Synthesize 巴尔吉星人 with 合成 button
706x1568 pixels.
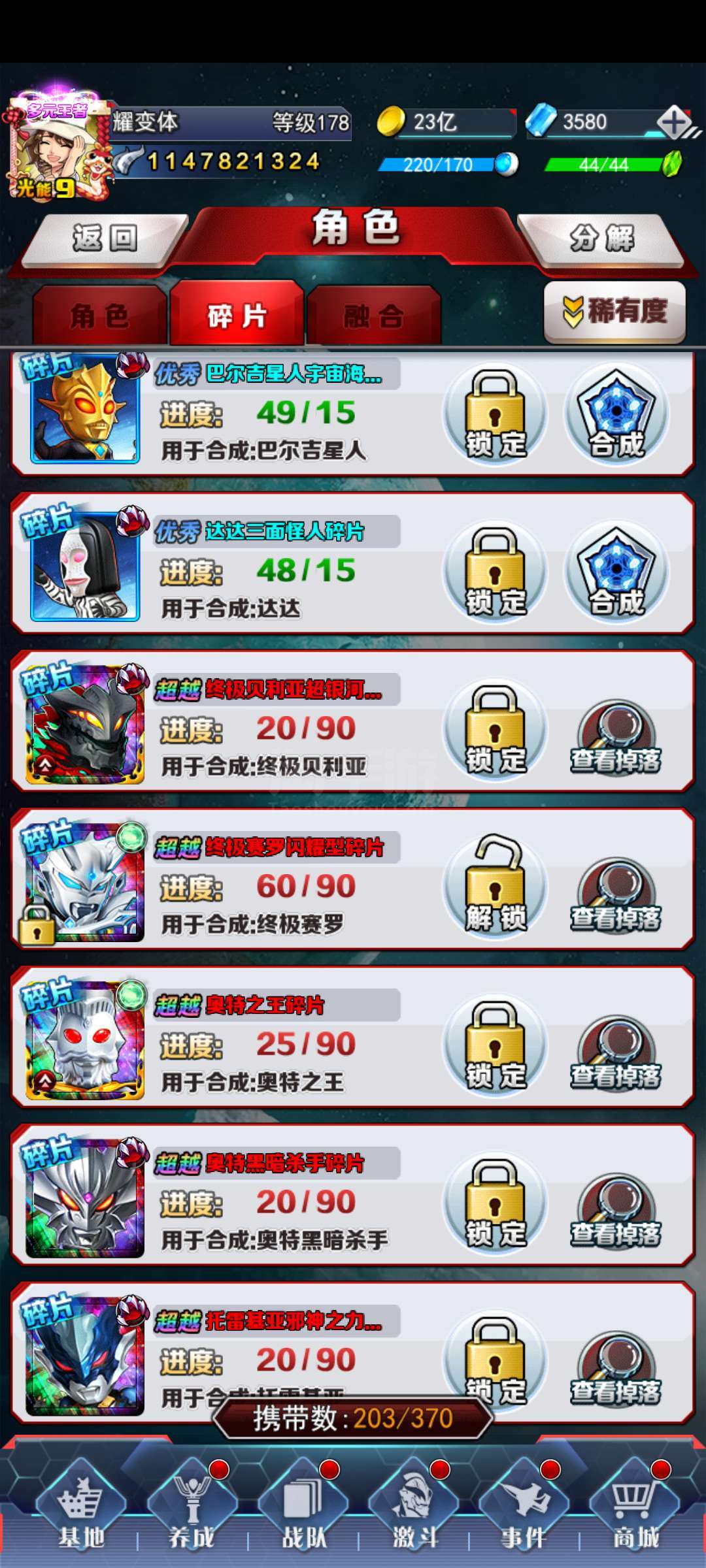click(x=616, y=414)
